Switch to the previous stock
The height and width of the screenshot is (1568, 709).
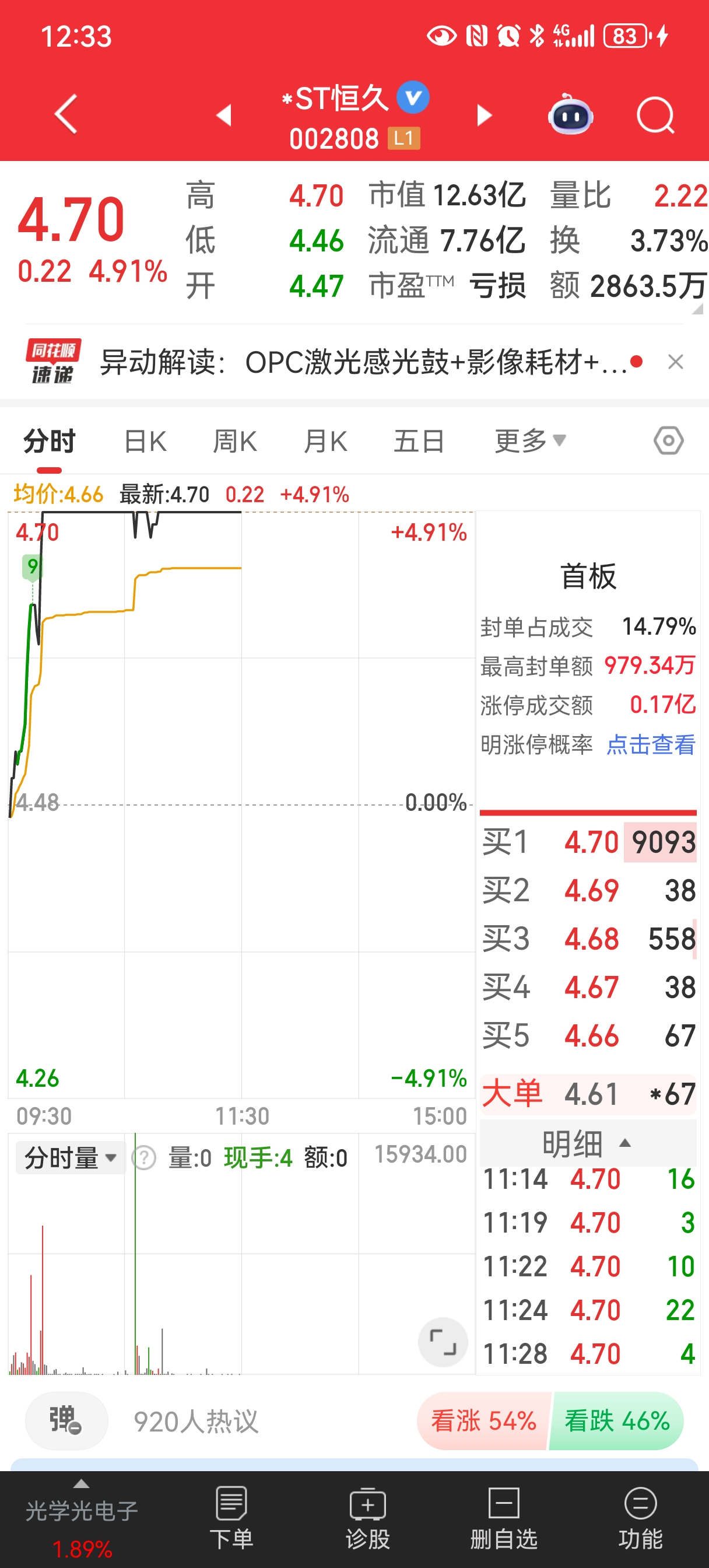click(x=224, y=114)
